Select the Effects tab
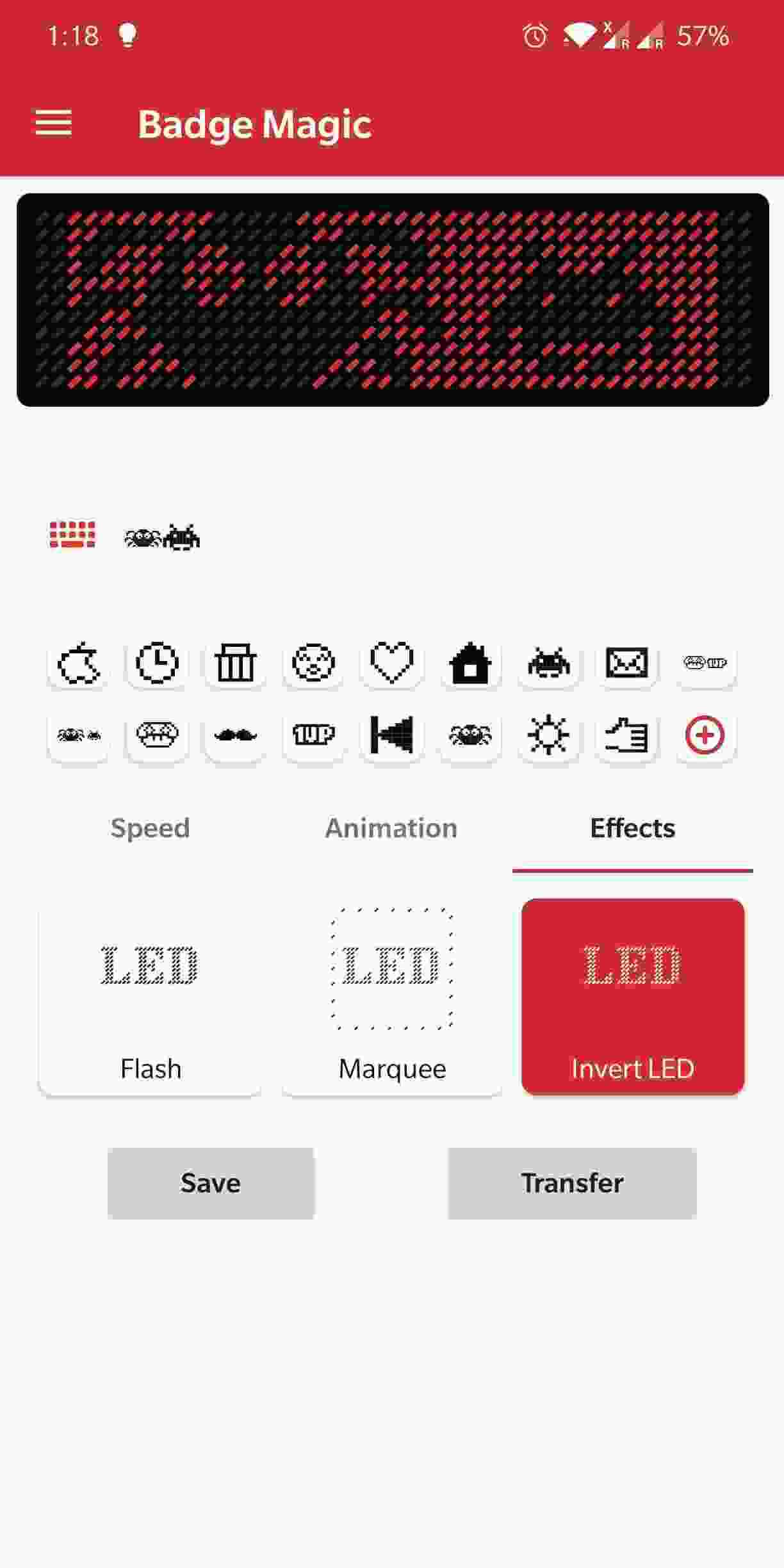The width and height of the screenshot is (784, 1568). [x=632, y=828]
